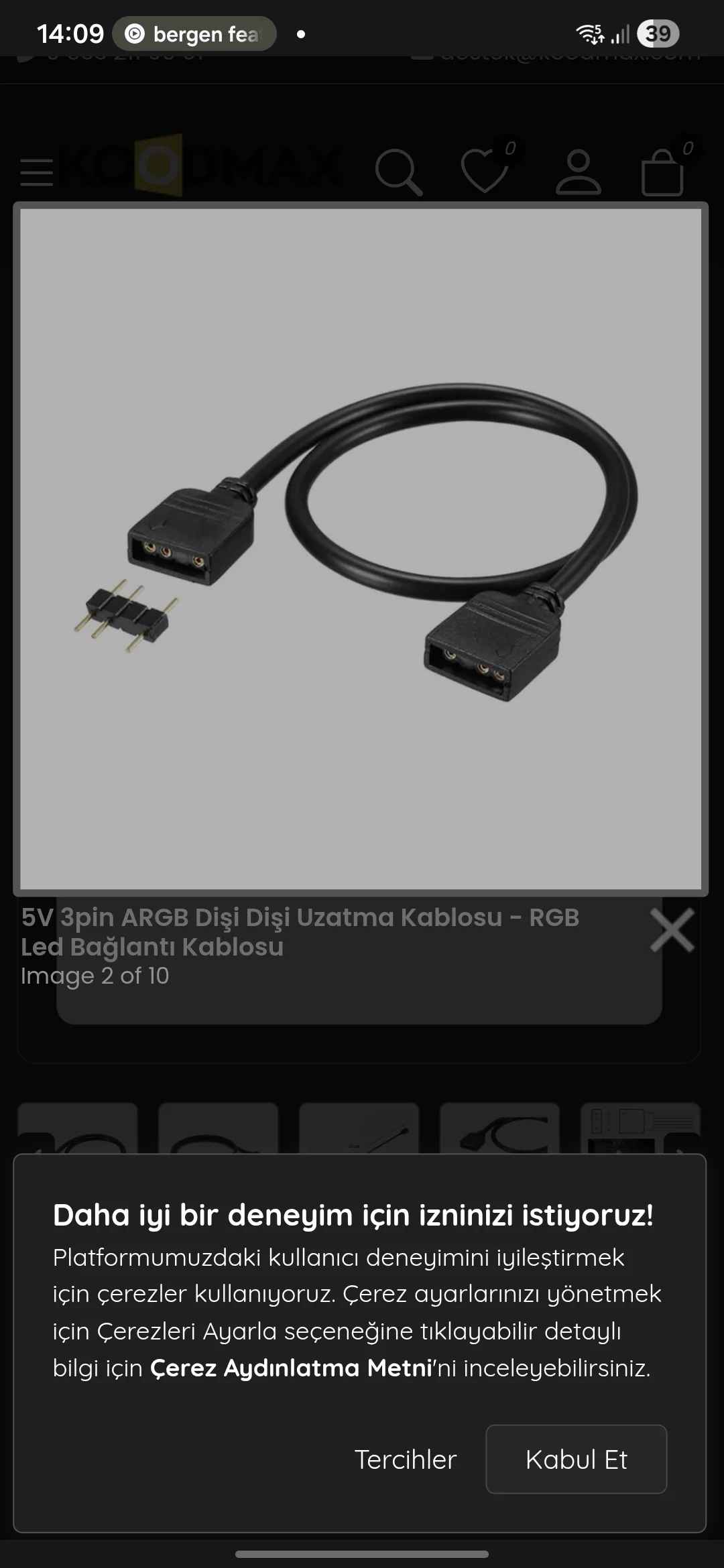Open the Çerez Aydınlatma Metni link
This screenshot has height=1568, width=724.
(292, 1368)
